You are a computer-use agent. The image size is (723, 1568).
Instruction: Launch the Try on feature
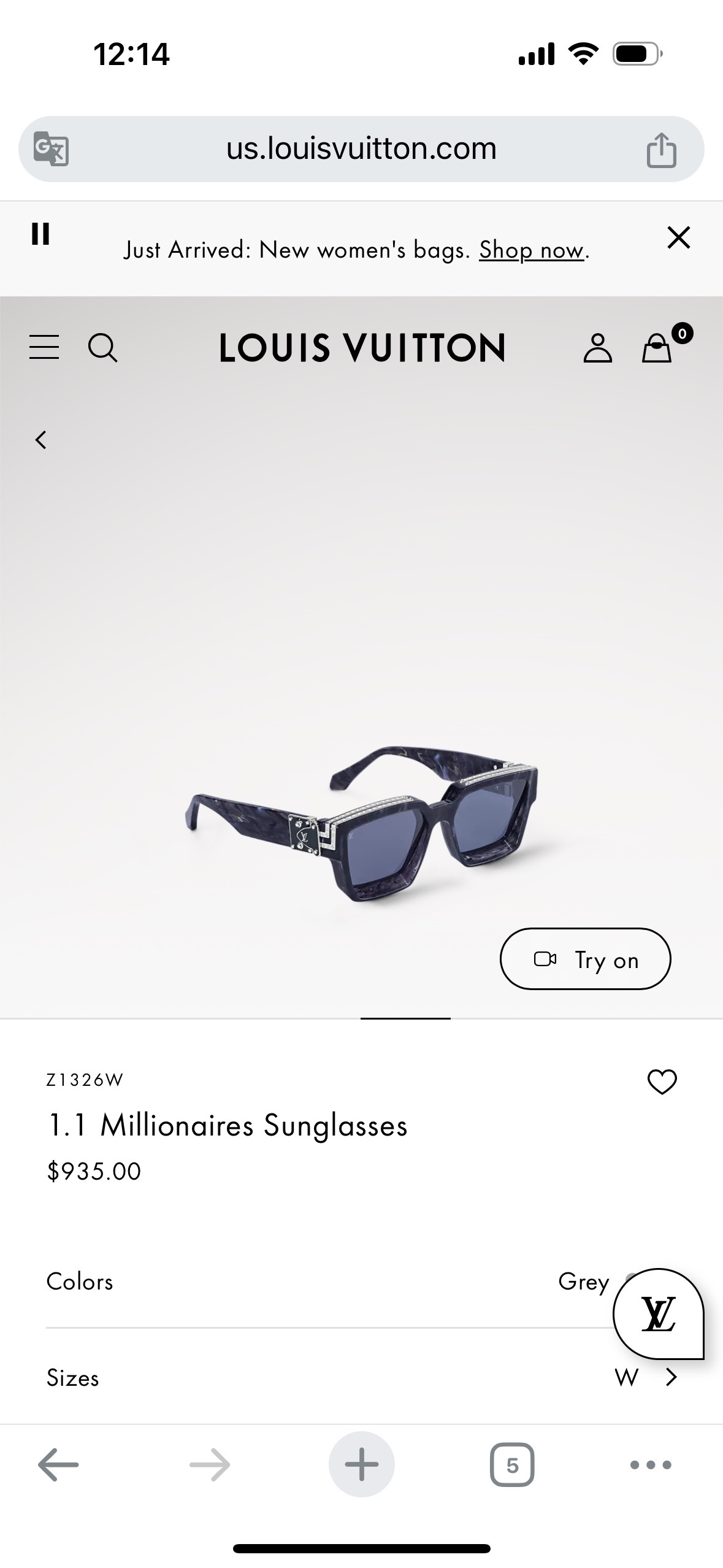pyautogui.click(x=585, y=959)
